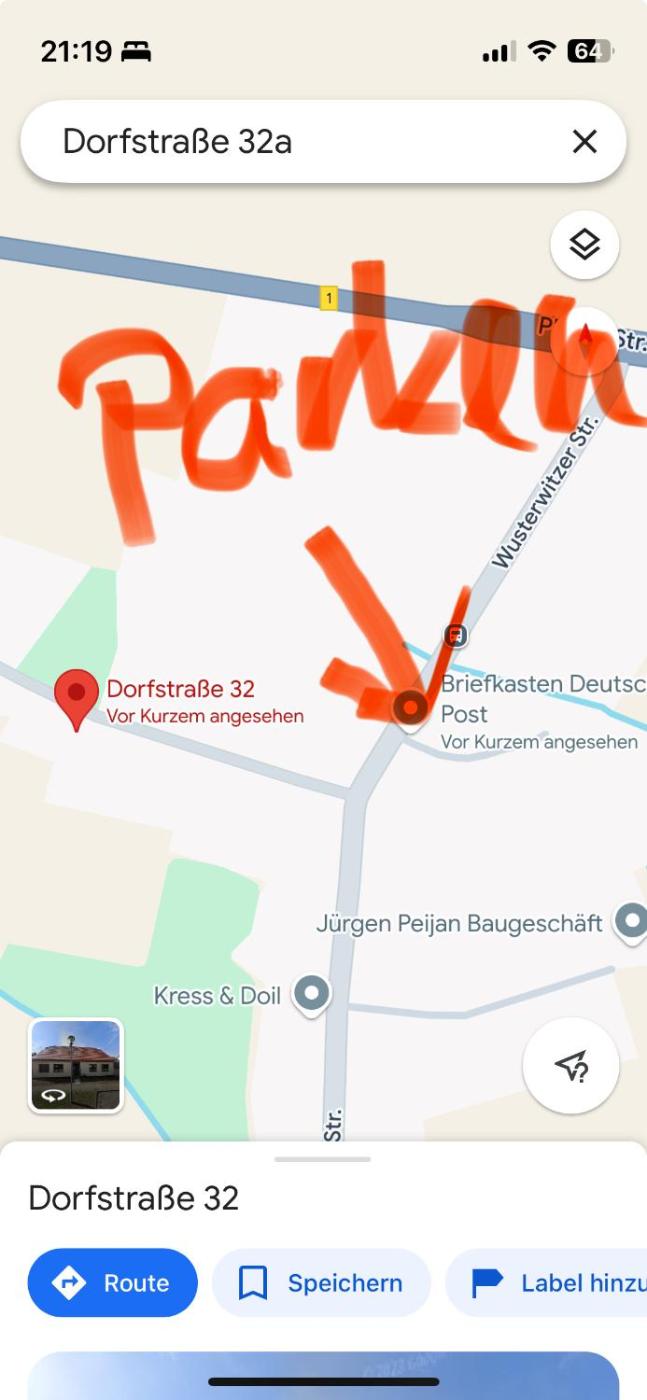The width and height of the screenshot is (647, 1400).
Task: Tap the bus stop icon on Wusterwitzer Str.
Action: tap(455, 635)
